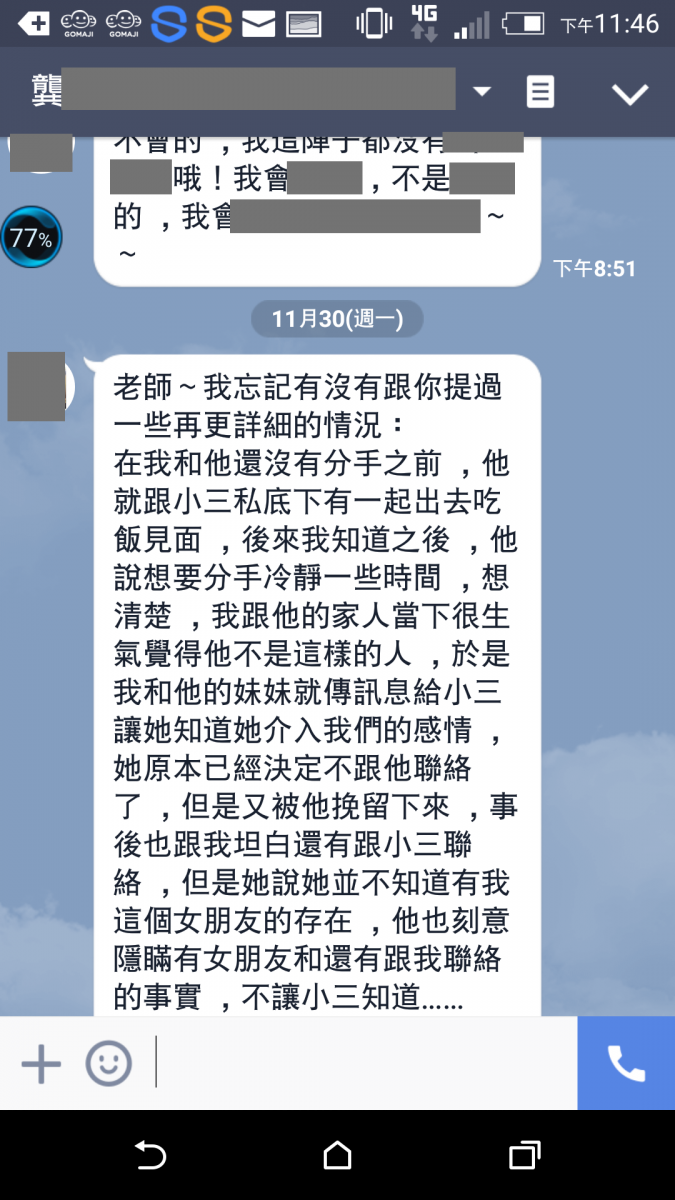Open the notes icon in header

(x=540, y=93)
